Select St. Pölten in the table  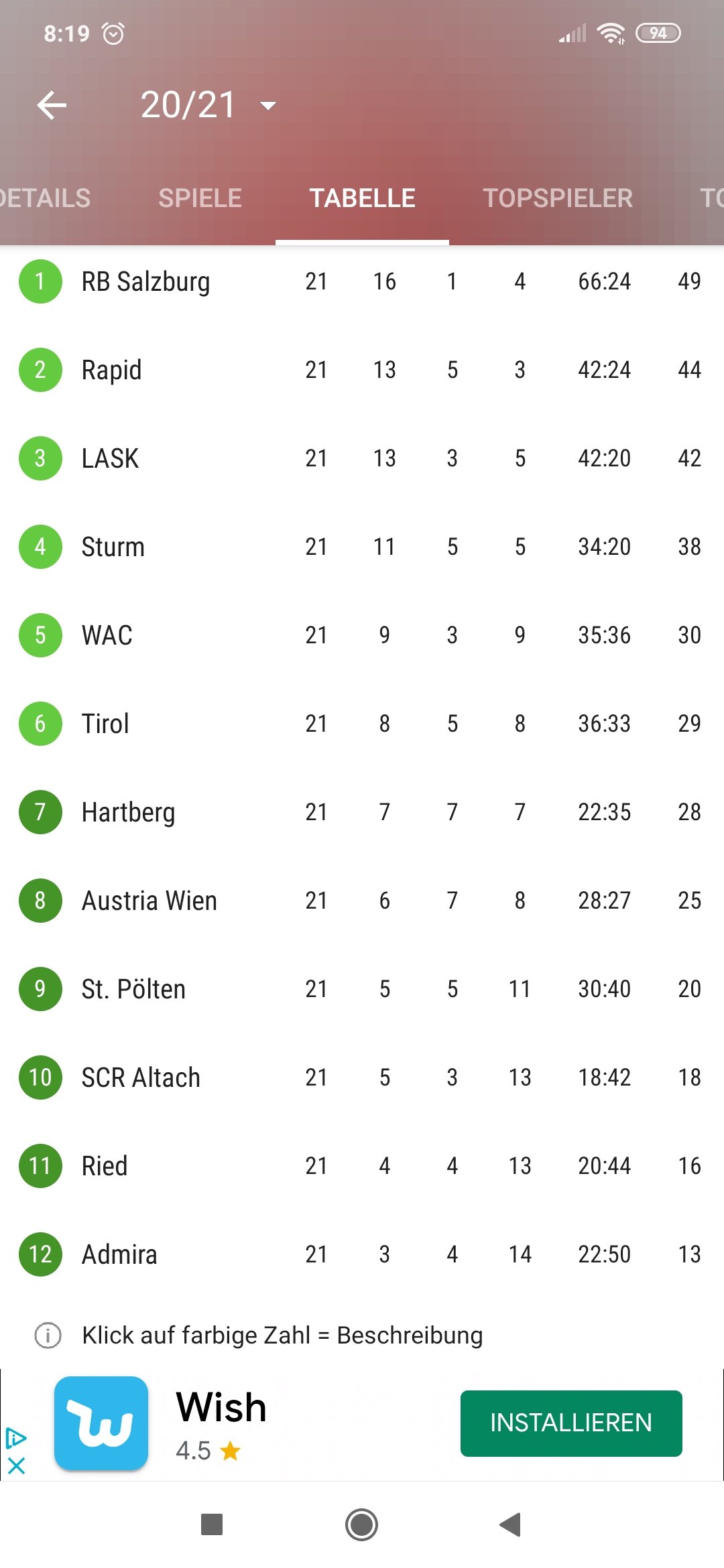[362, 989]
